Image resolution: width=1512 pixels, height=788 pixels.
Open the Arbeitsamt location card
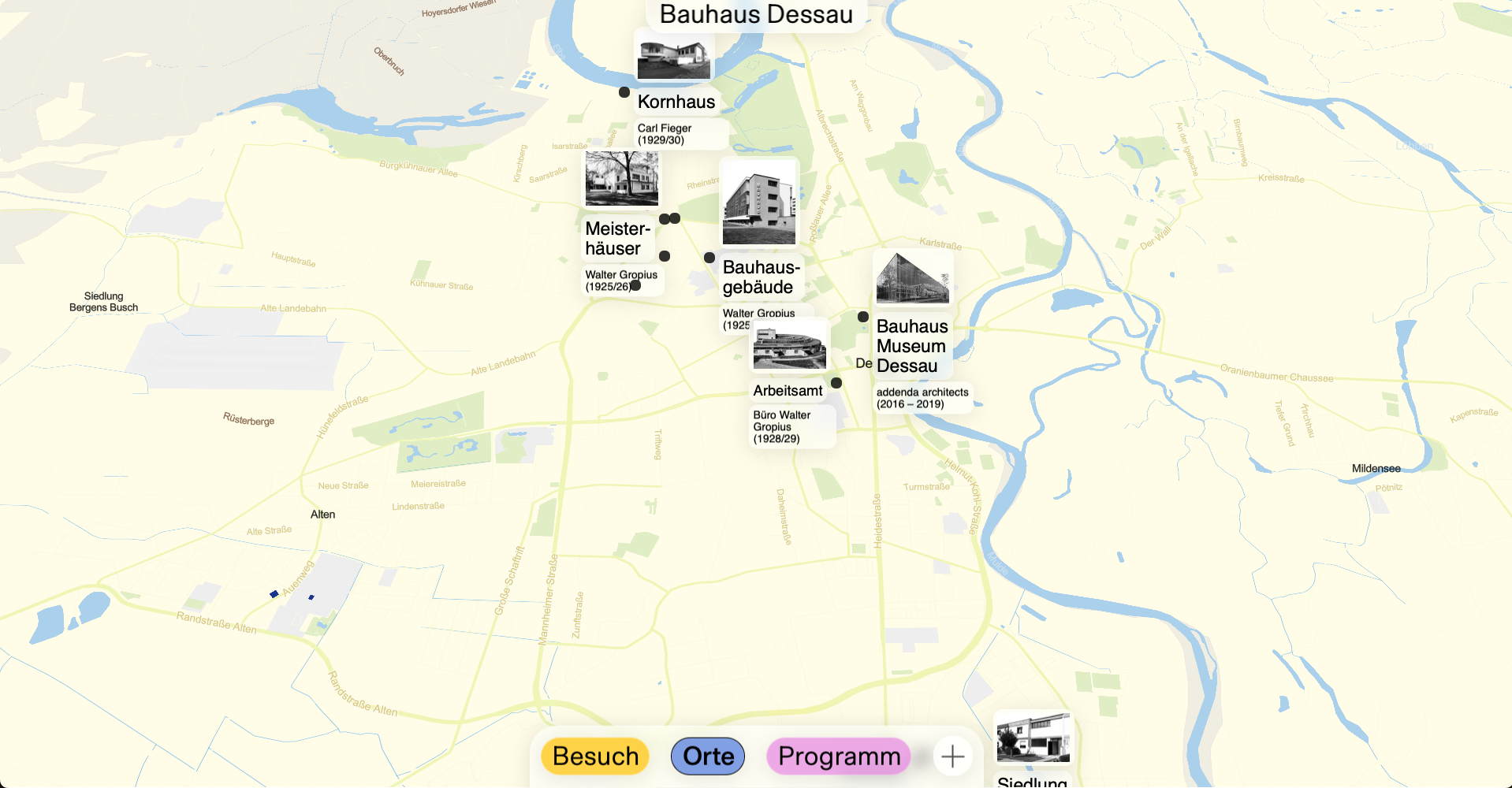(788, 391)
